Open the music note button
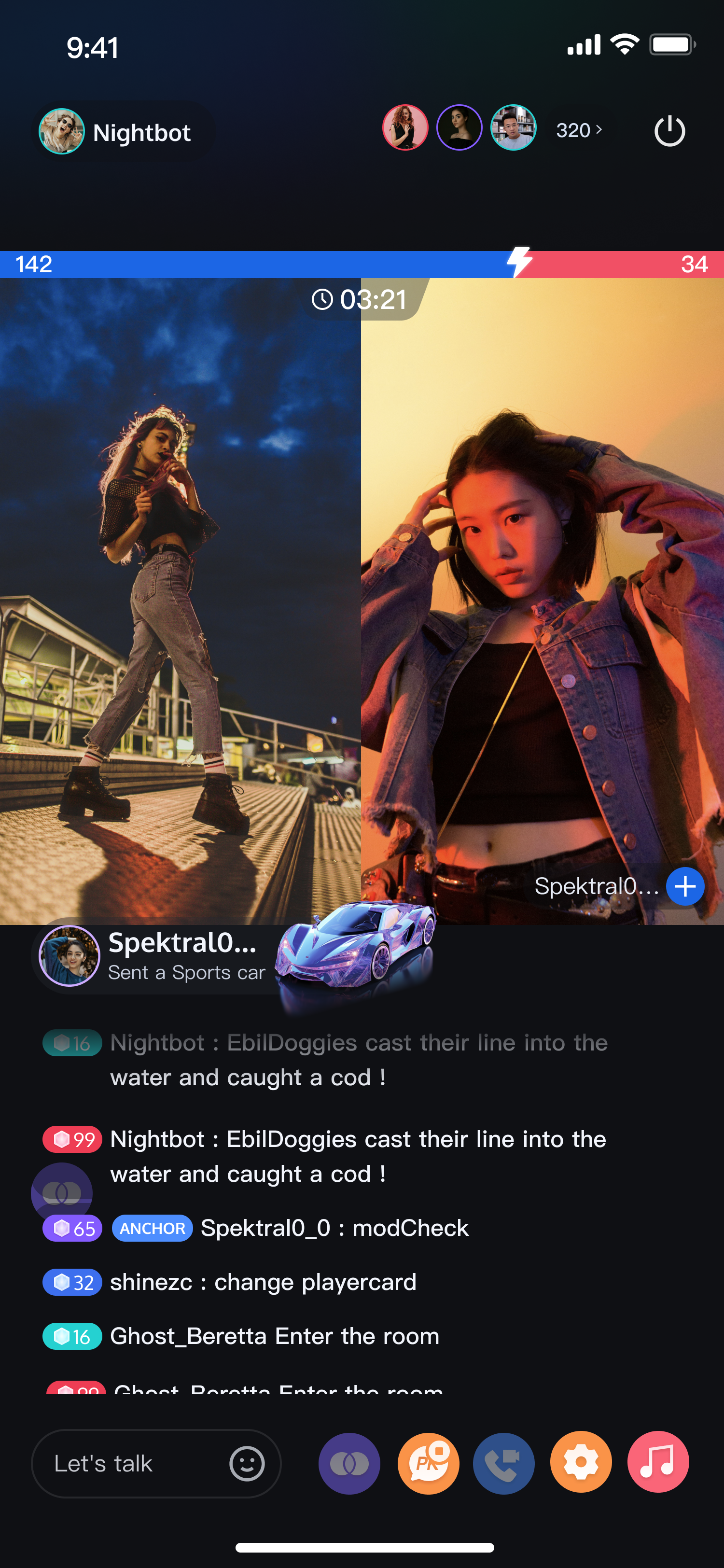The height and width of the screenshot is (1568, 724). (658, 1463)
